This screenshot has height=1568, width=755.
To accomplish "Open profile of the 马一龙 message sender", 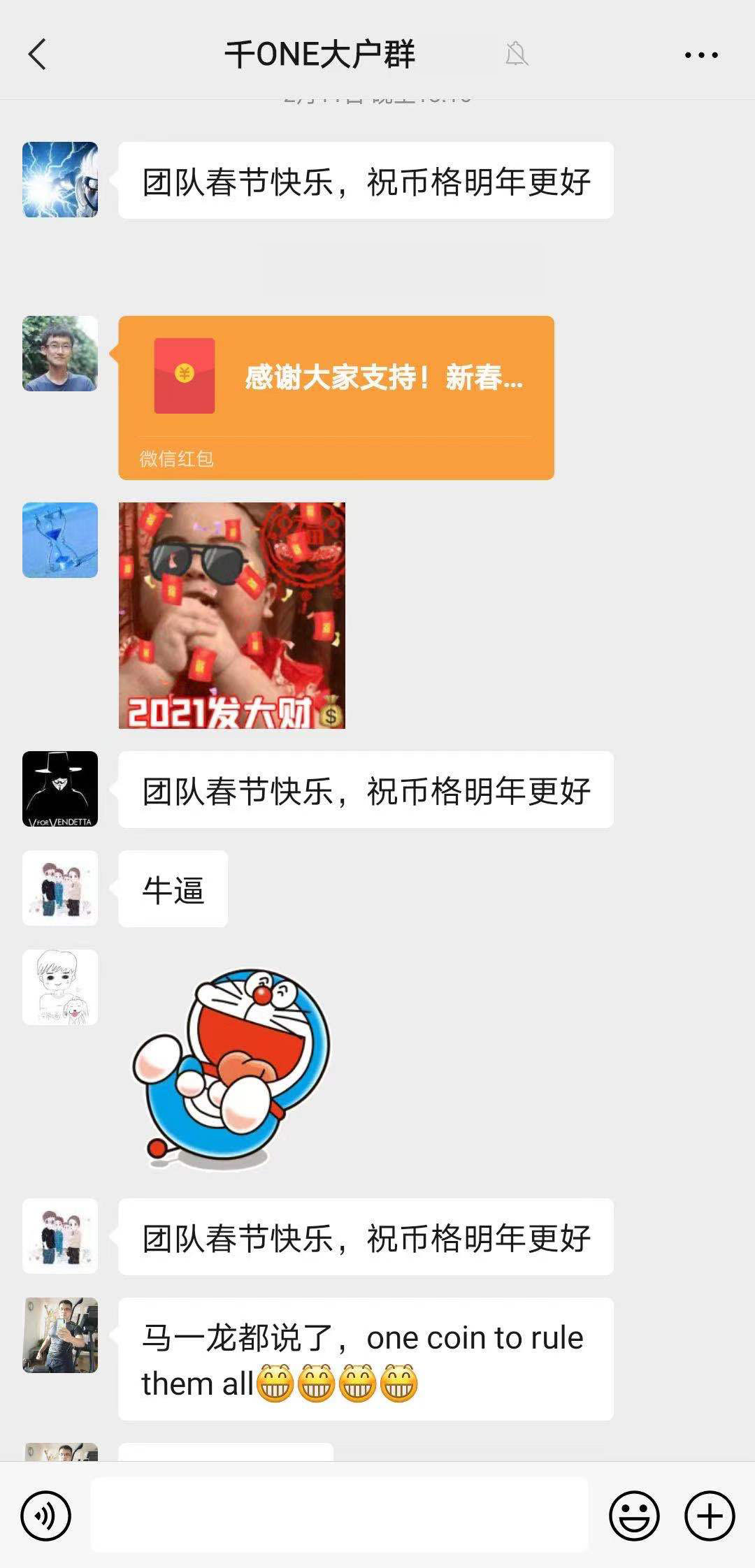I will coord(60,1335).
